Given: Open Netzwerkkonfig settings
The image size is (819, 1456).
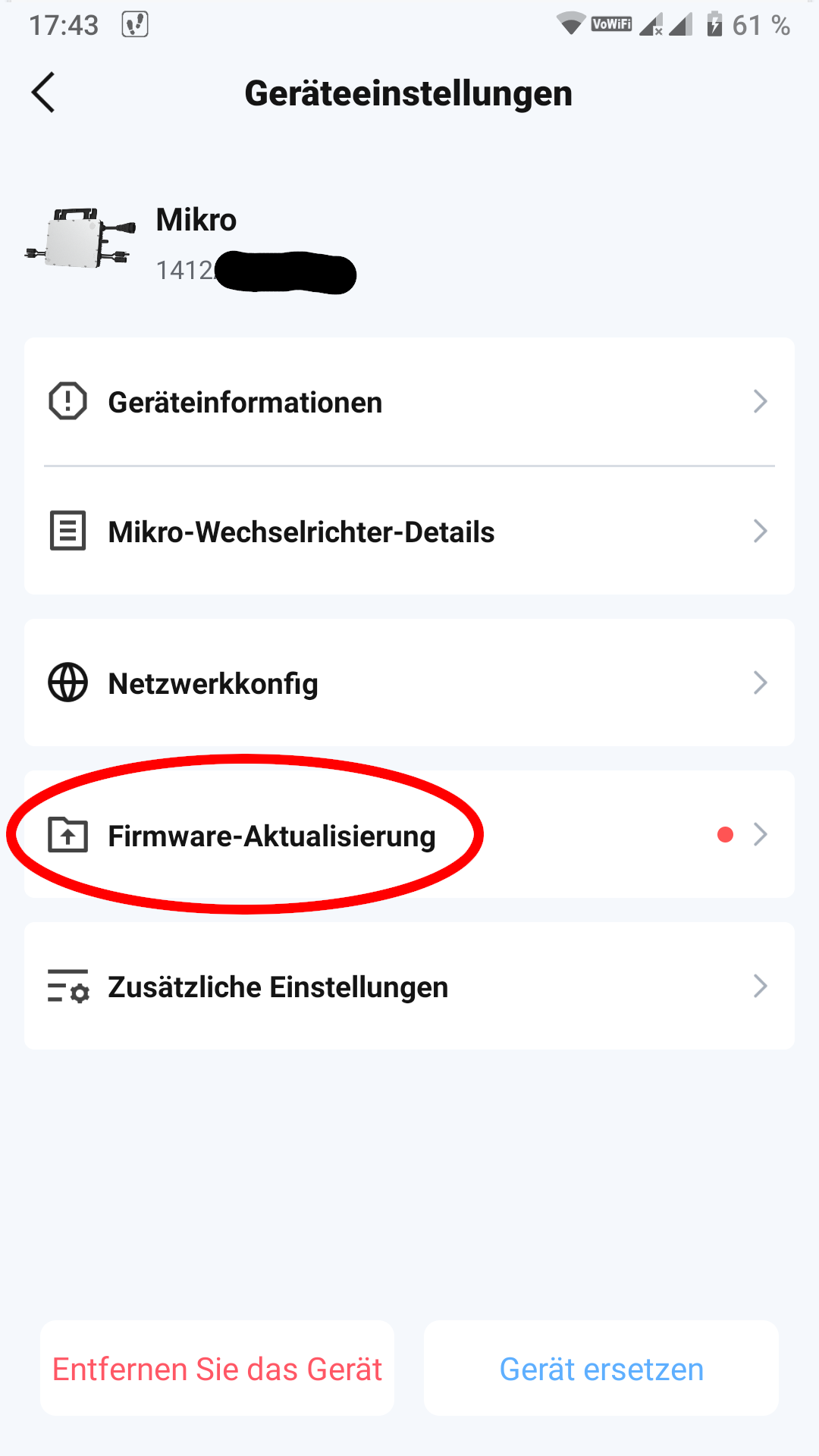Looking at the screenshot, I should [409, 683].
